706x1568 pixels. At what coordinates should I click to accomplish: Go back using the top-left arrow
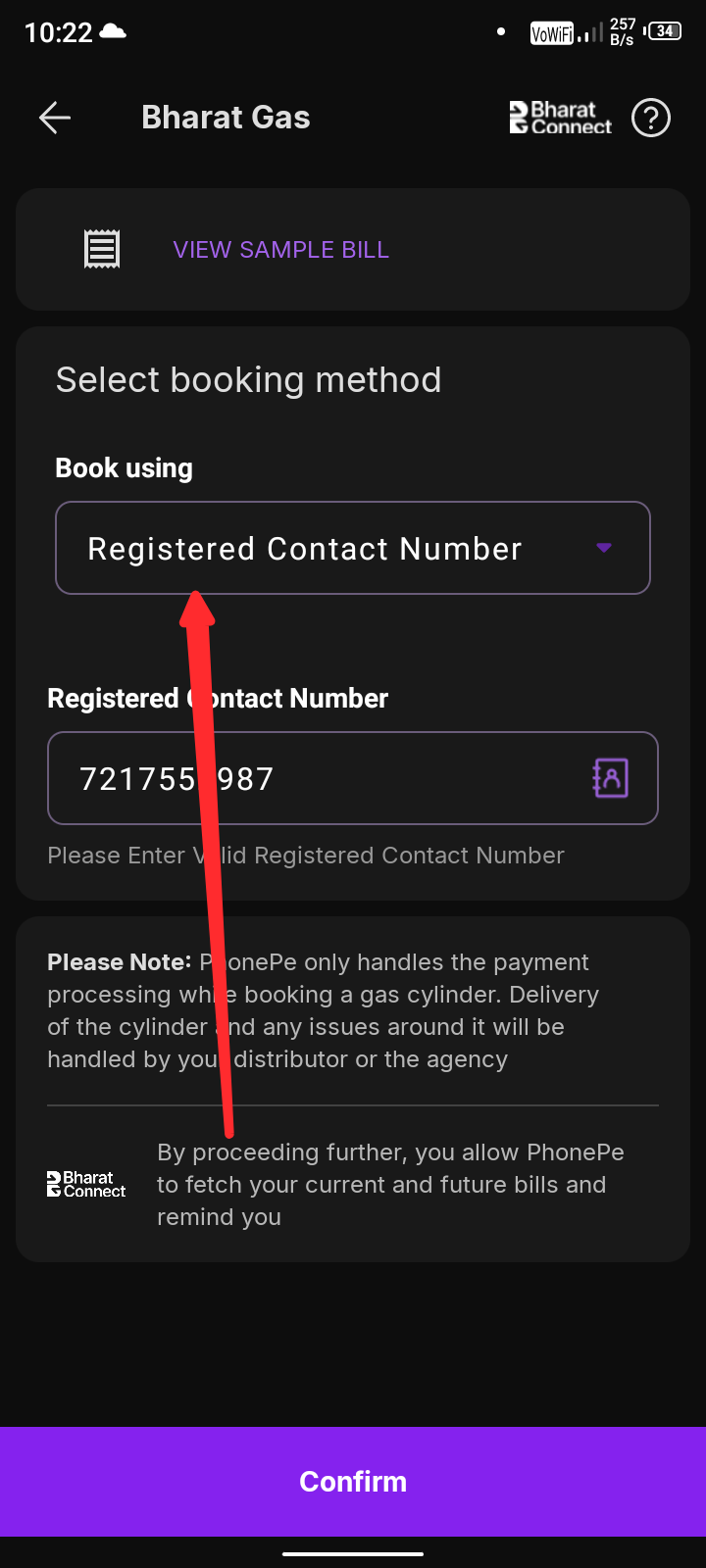(55, 119)
